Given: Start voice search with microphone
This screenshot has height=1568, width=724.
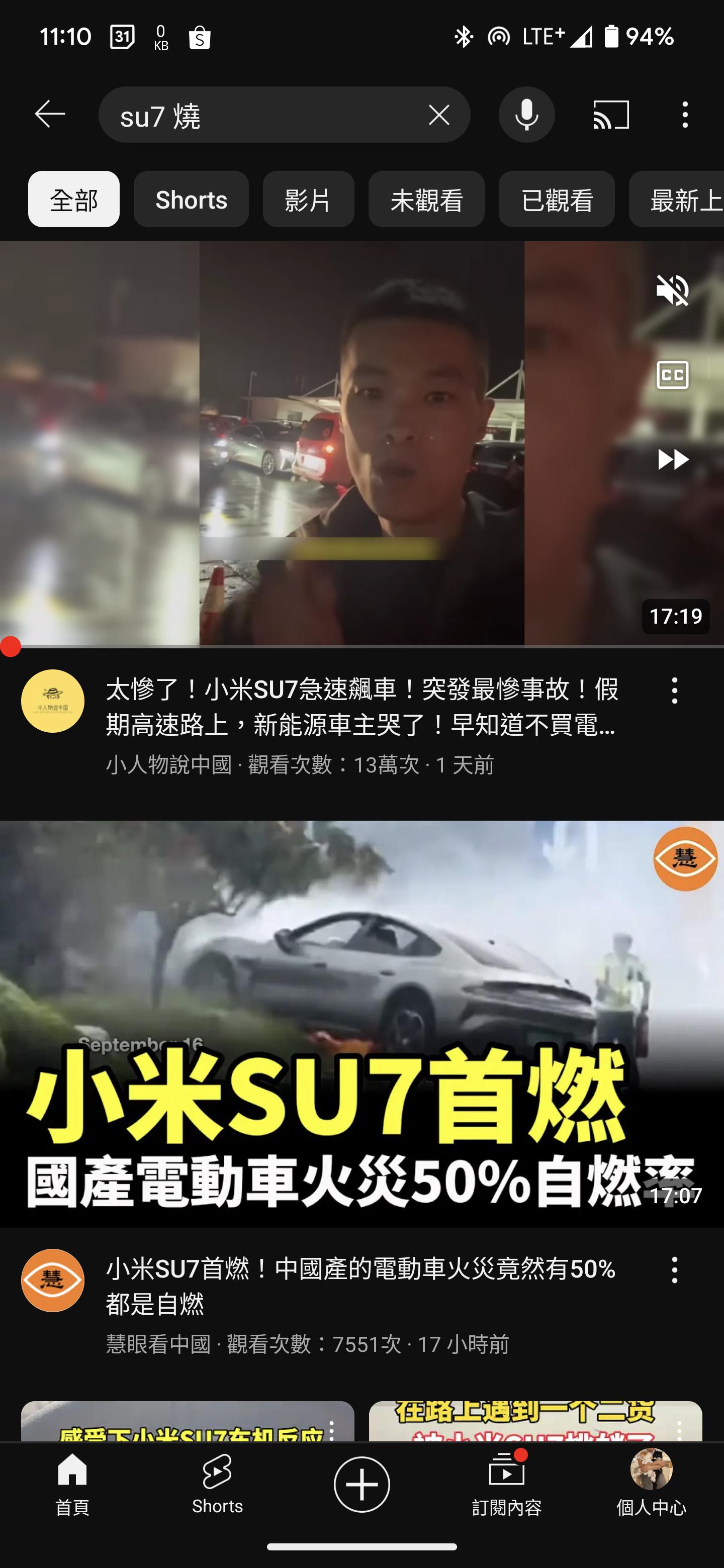Looking at the screenshot, I should click(x=527, y=115).
